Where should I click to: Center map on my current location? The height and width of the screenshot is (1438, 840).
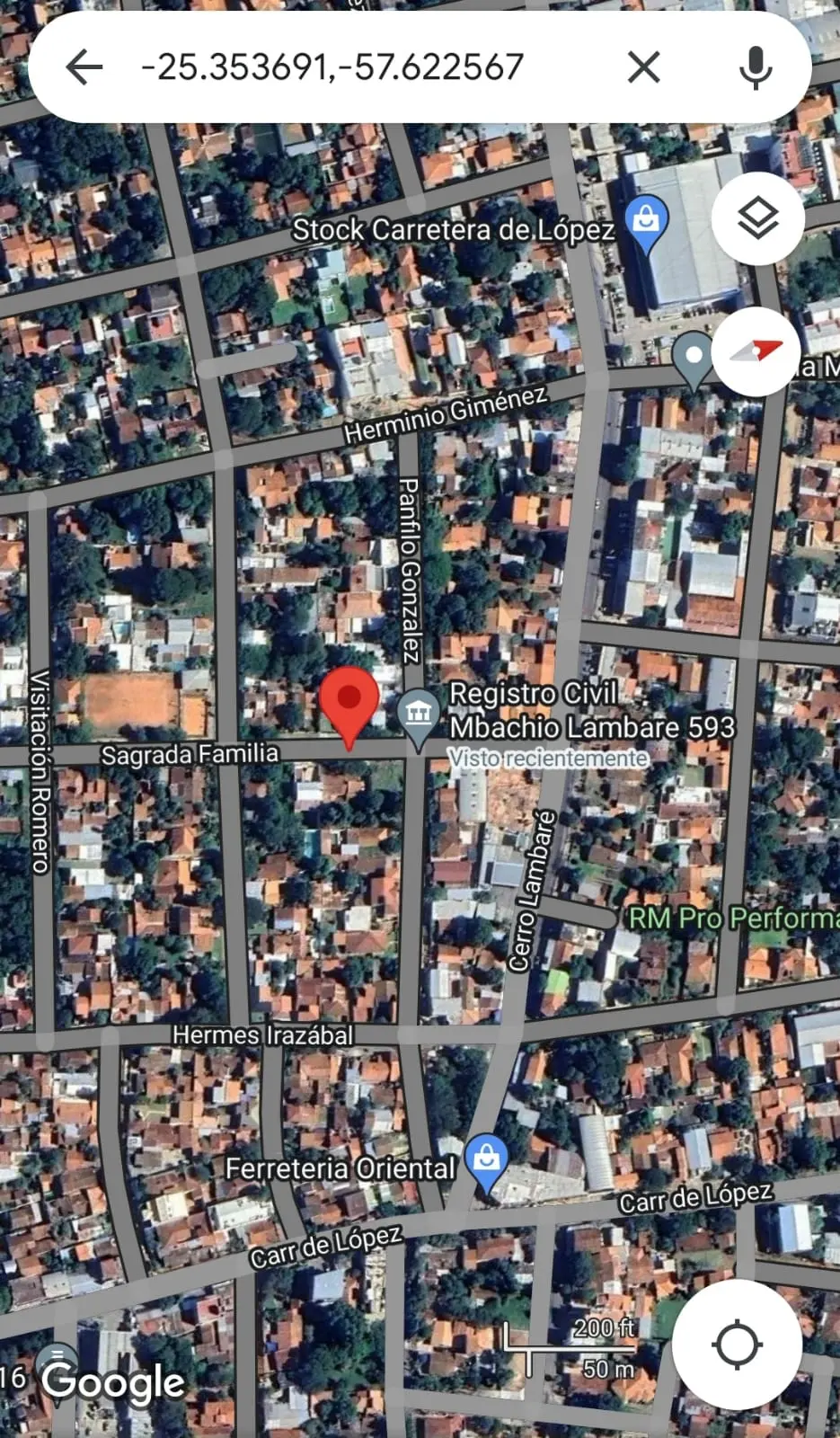pos(737,1345)
